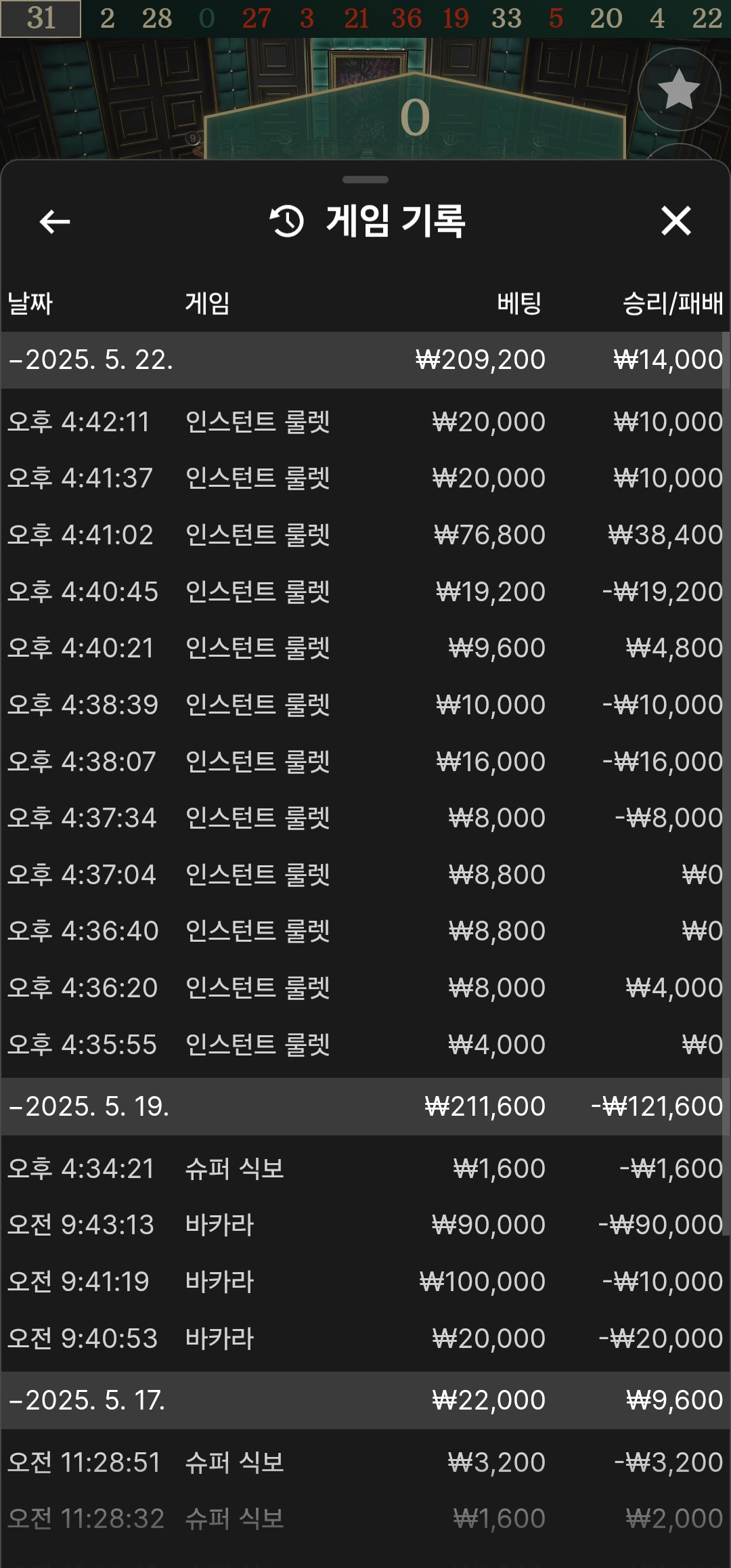The width and height of the screenshot is (731, 1568).
Task: Close the 게임 기록 panel
Action: (x=675, y=221)
